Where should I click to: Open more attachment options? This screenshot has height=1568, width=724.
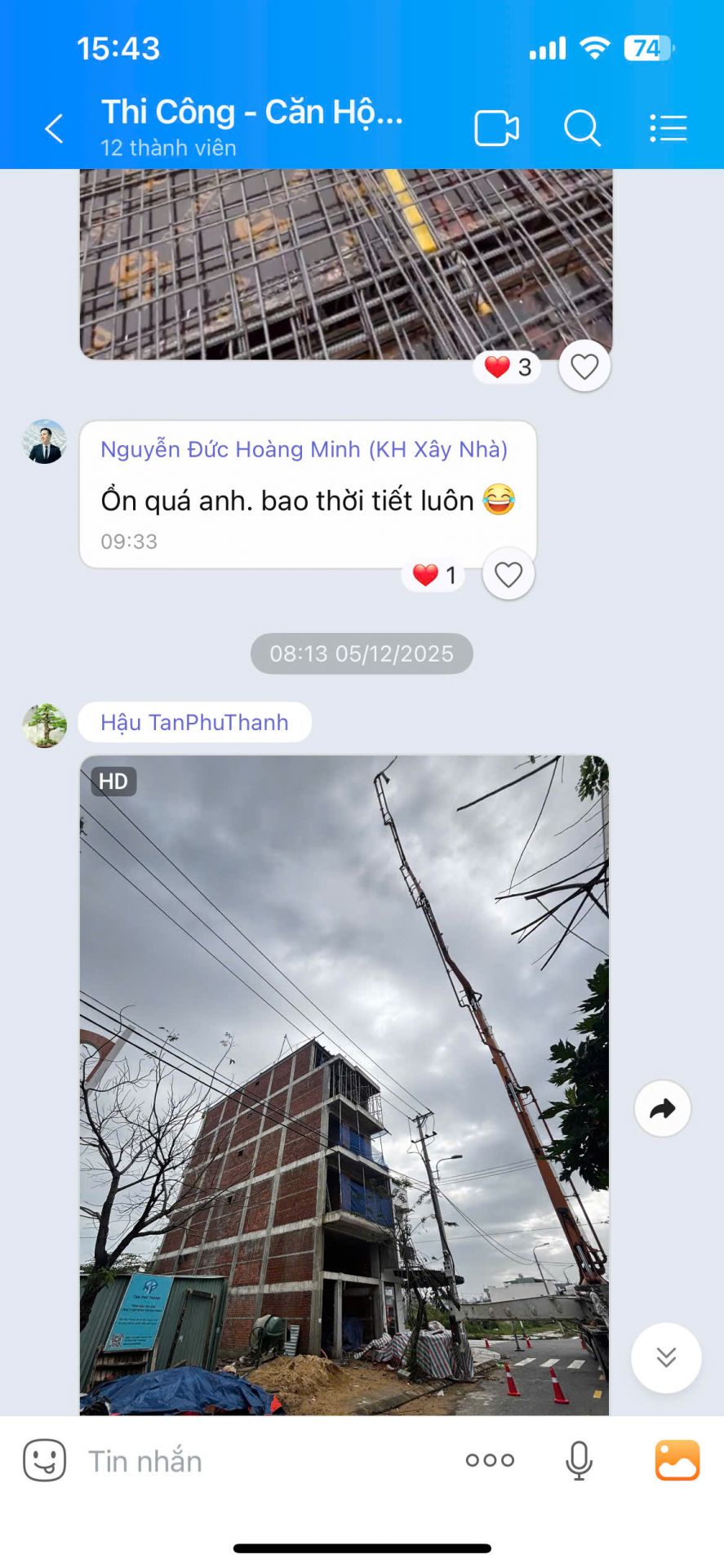pyautogui.click(x=490, y=1460)
